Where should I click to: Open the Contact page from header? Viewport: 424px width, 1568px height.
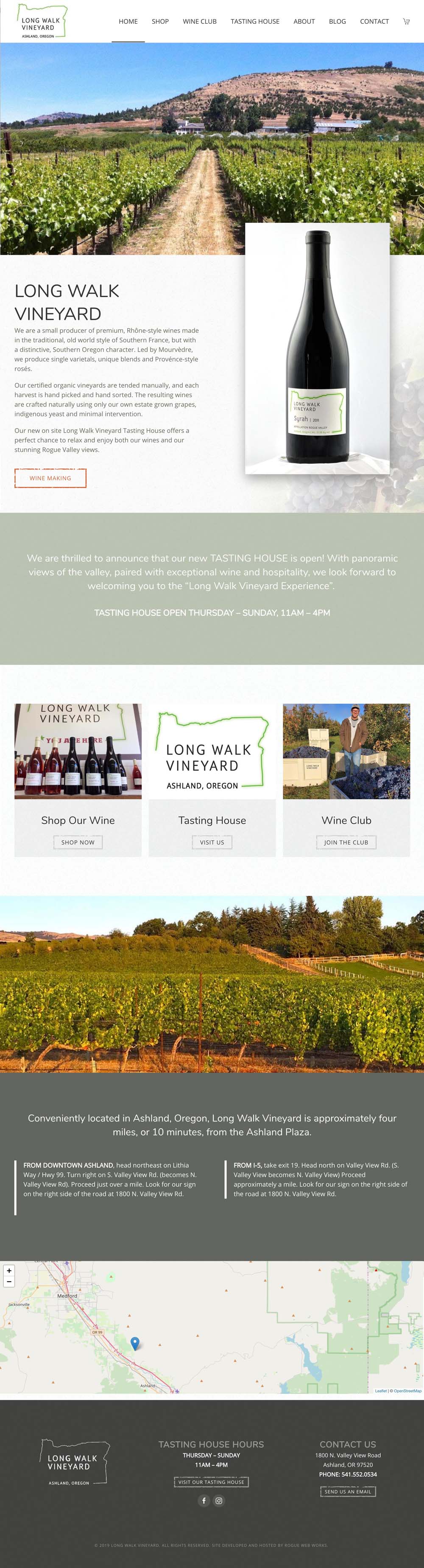[x=374, y=21]
